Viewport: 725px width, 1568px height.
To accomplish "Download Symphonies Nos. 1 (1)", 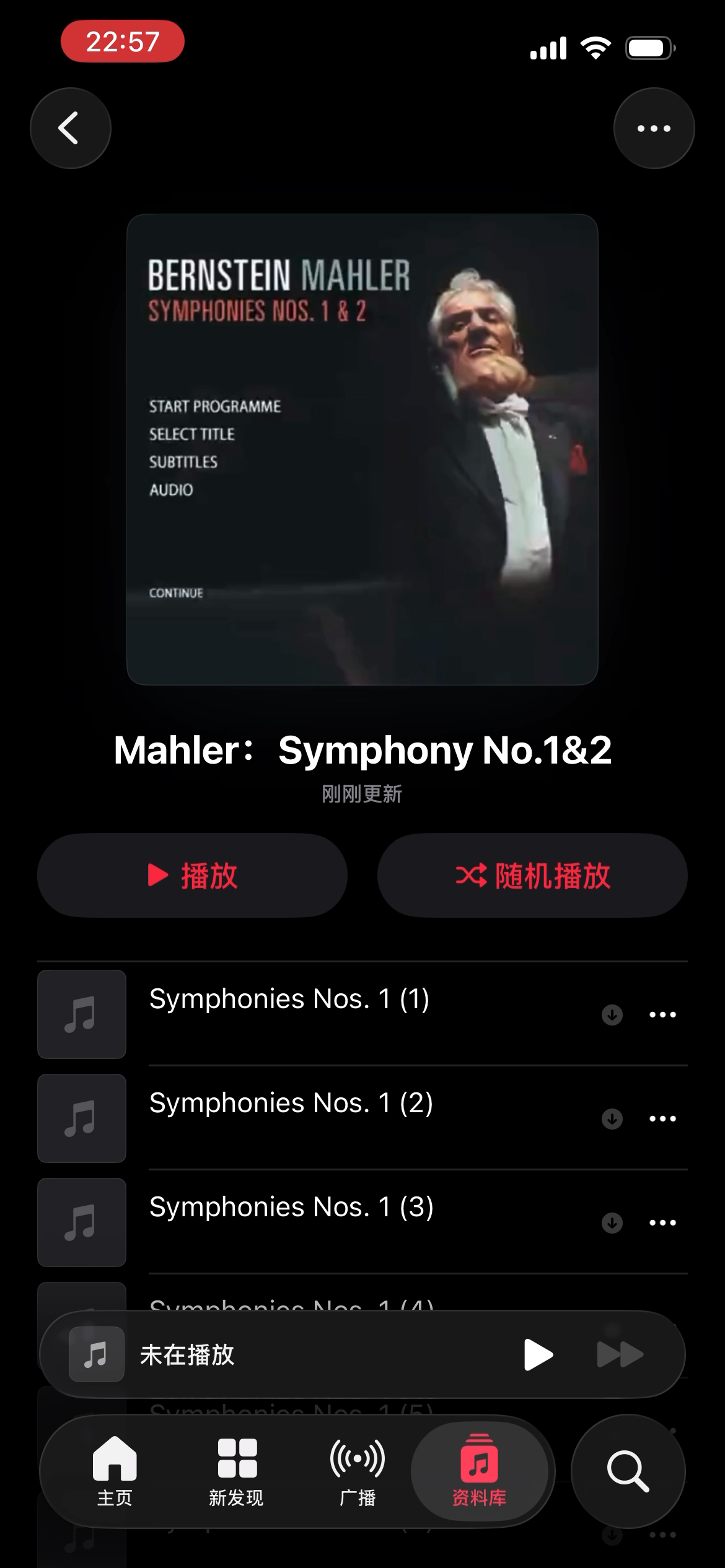I will pos(612,1015).
